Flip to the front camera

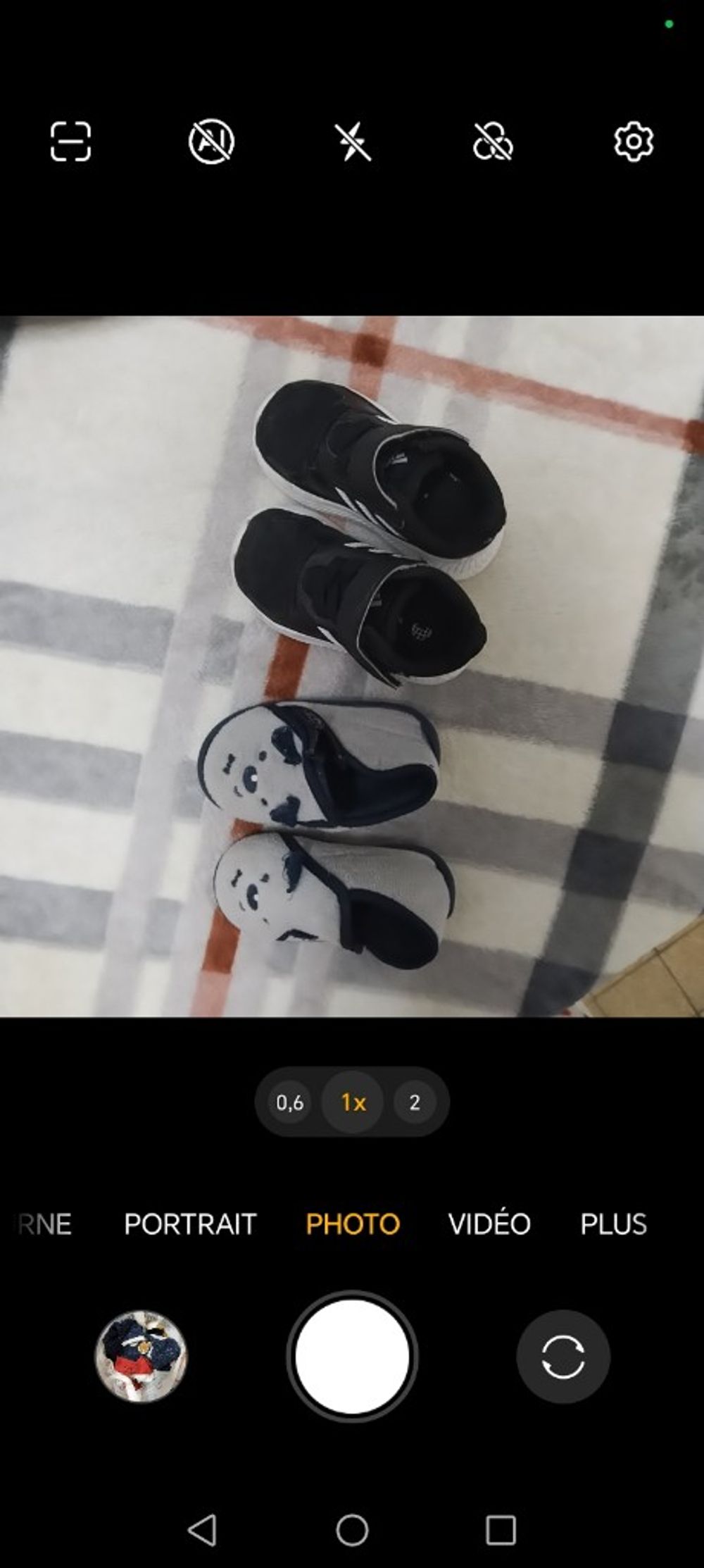[563, 1357]
